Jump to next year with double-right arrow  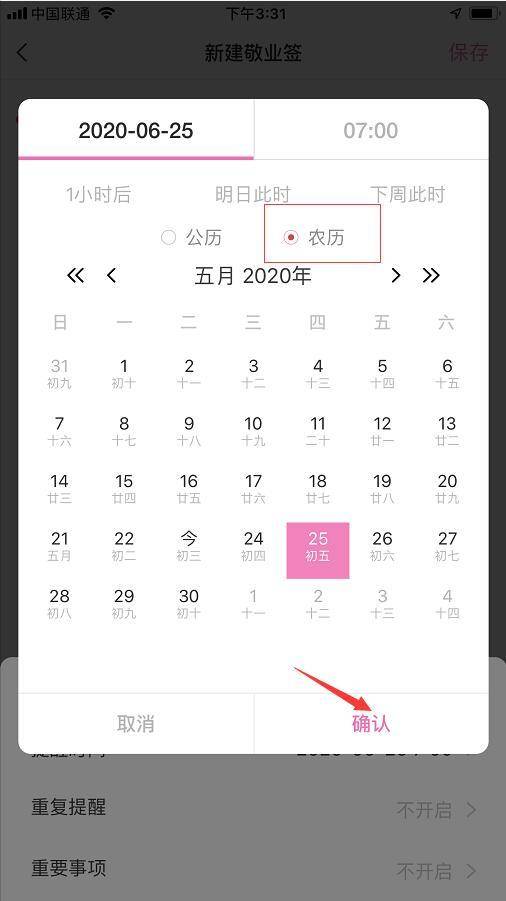(431, 276)
